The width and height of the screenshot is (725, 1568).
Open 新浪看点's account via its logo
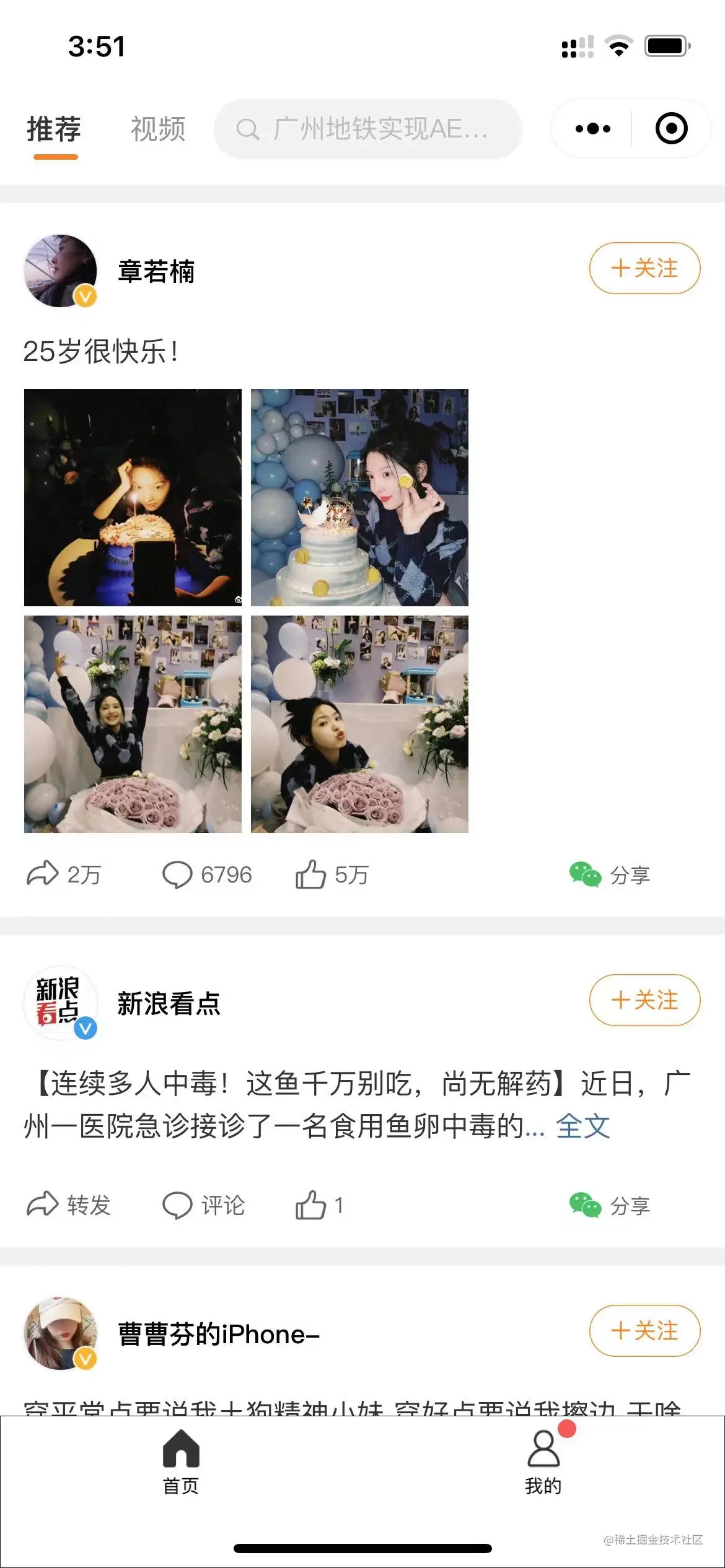click(61, 1000)
